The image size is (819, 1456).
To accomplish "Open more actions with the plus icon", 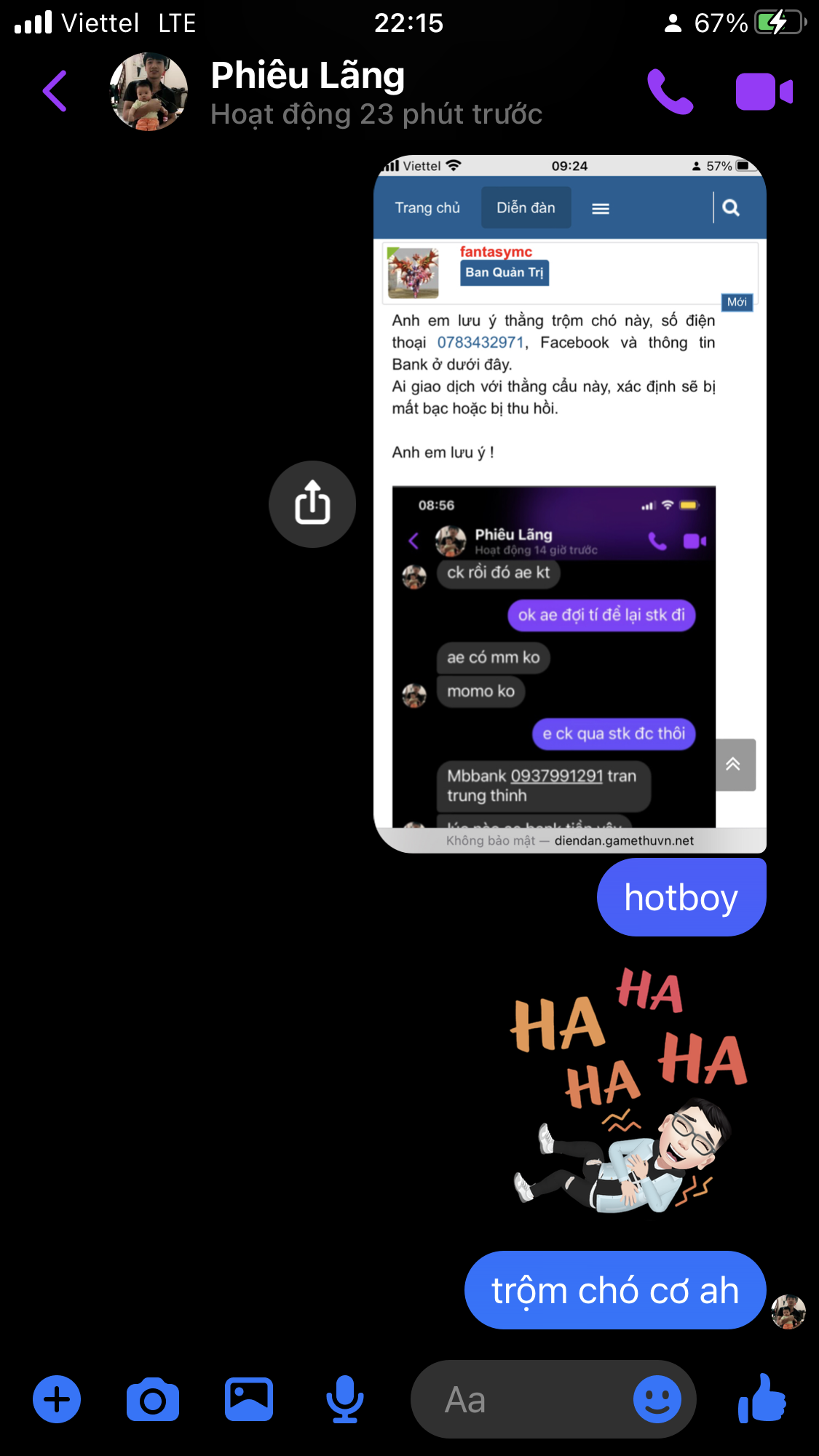I will 57,1399.
